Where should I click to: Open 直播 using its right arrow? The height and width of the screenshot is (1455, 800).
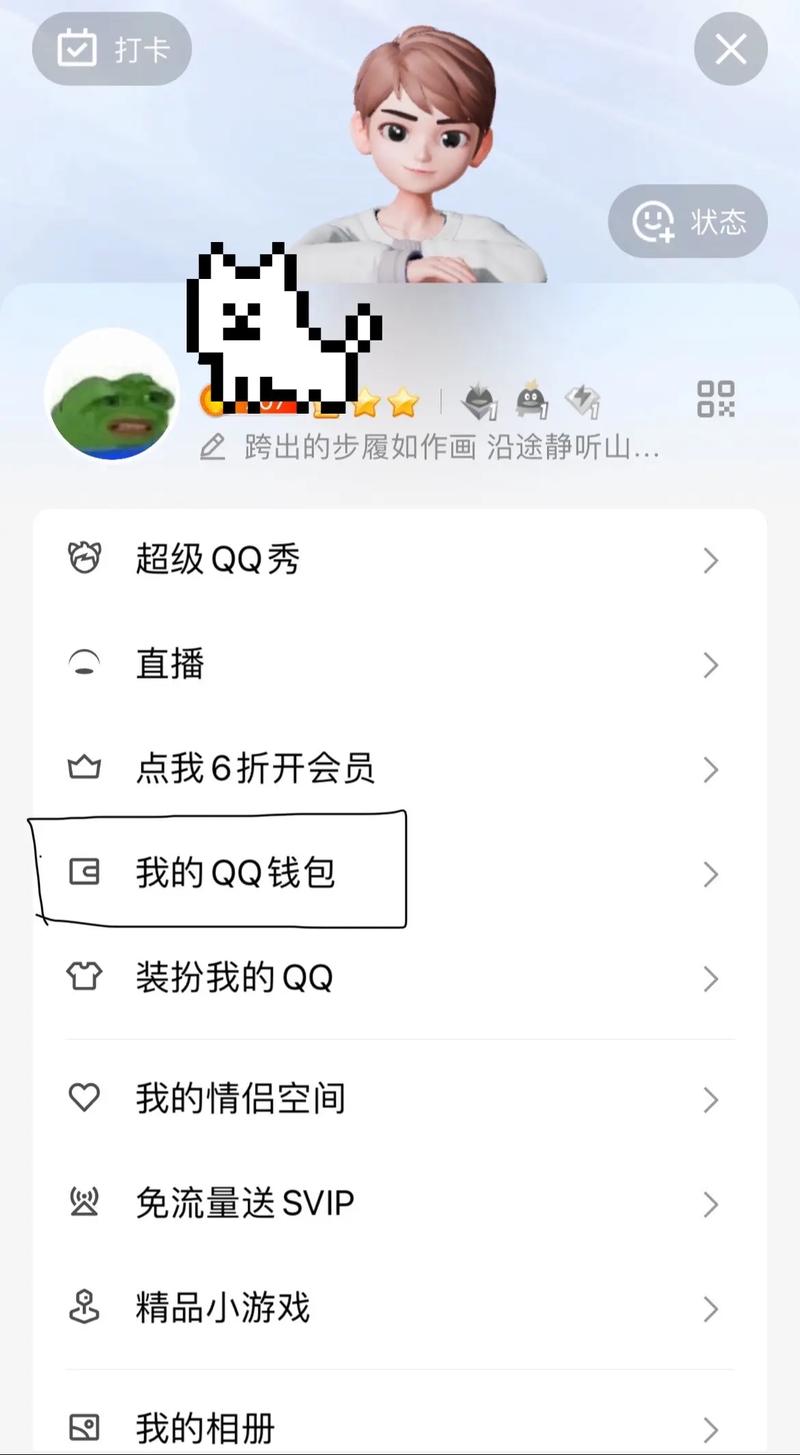click(711, 665)
